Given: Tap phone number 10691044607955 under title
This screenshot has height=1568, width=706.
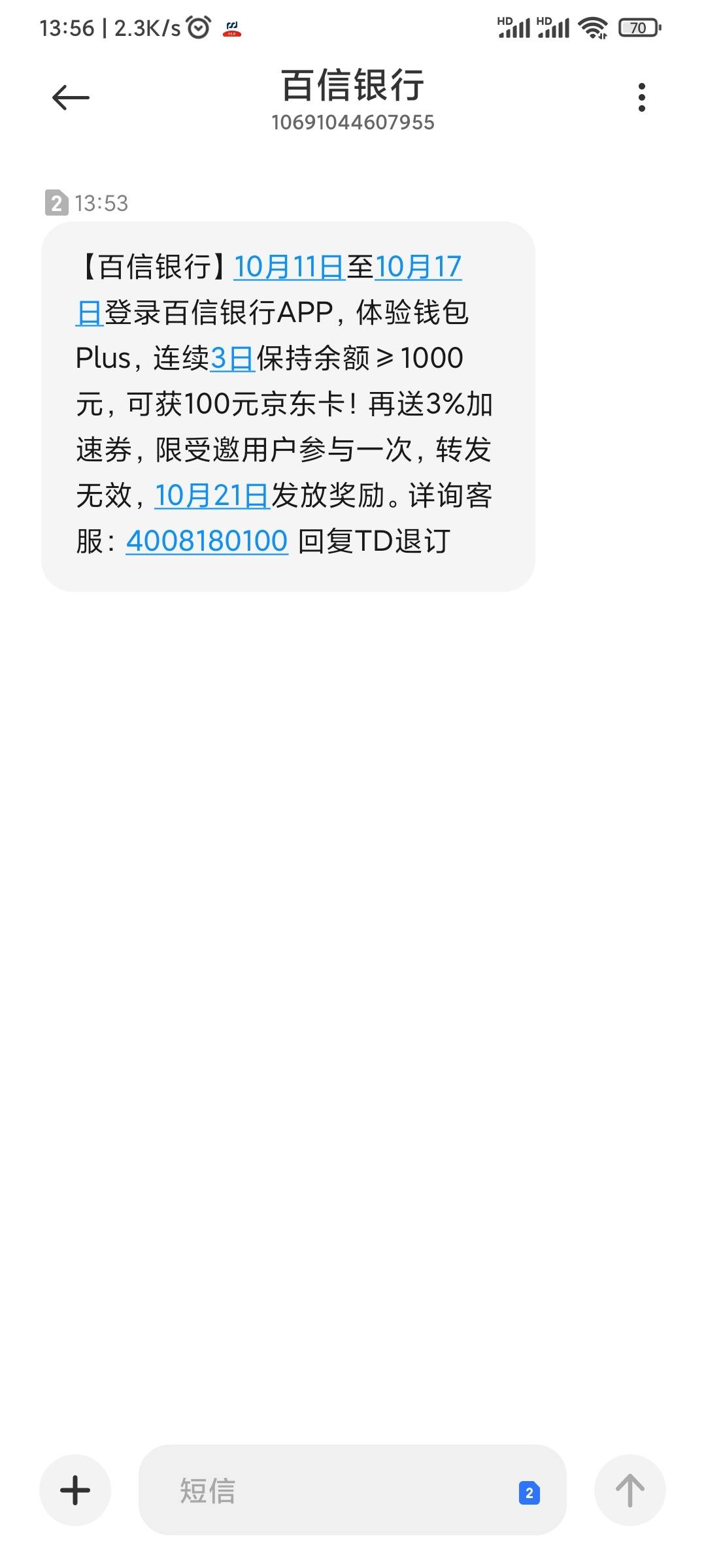Looking at the screenshot, I should (x=353, y=123).
